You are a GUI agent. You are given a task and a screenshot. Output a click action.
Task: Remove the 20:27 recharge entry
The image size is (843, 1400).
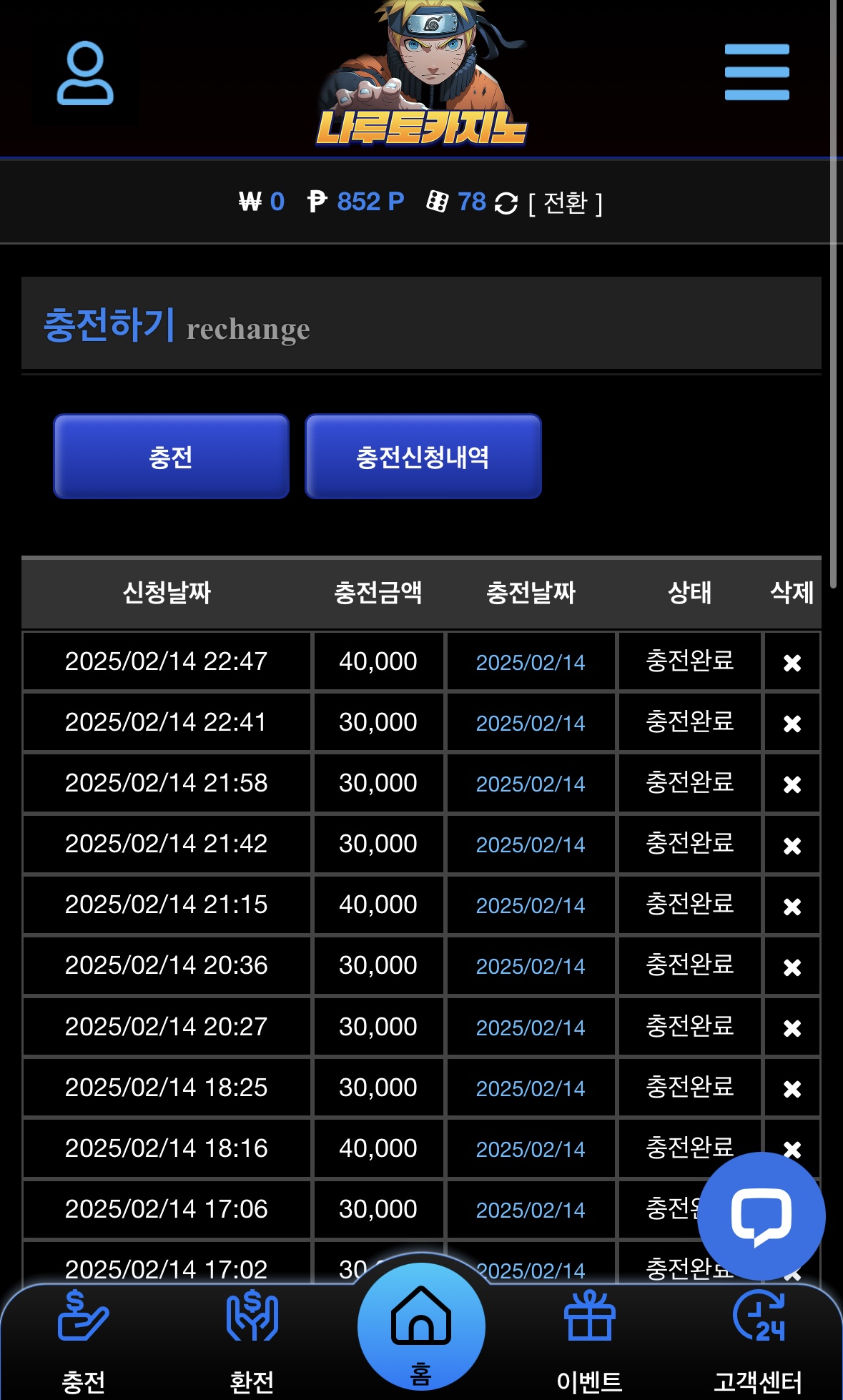click(x=792, y=1027)
